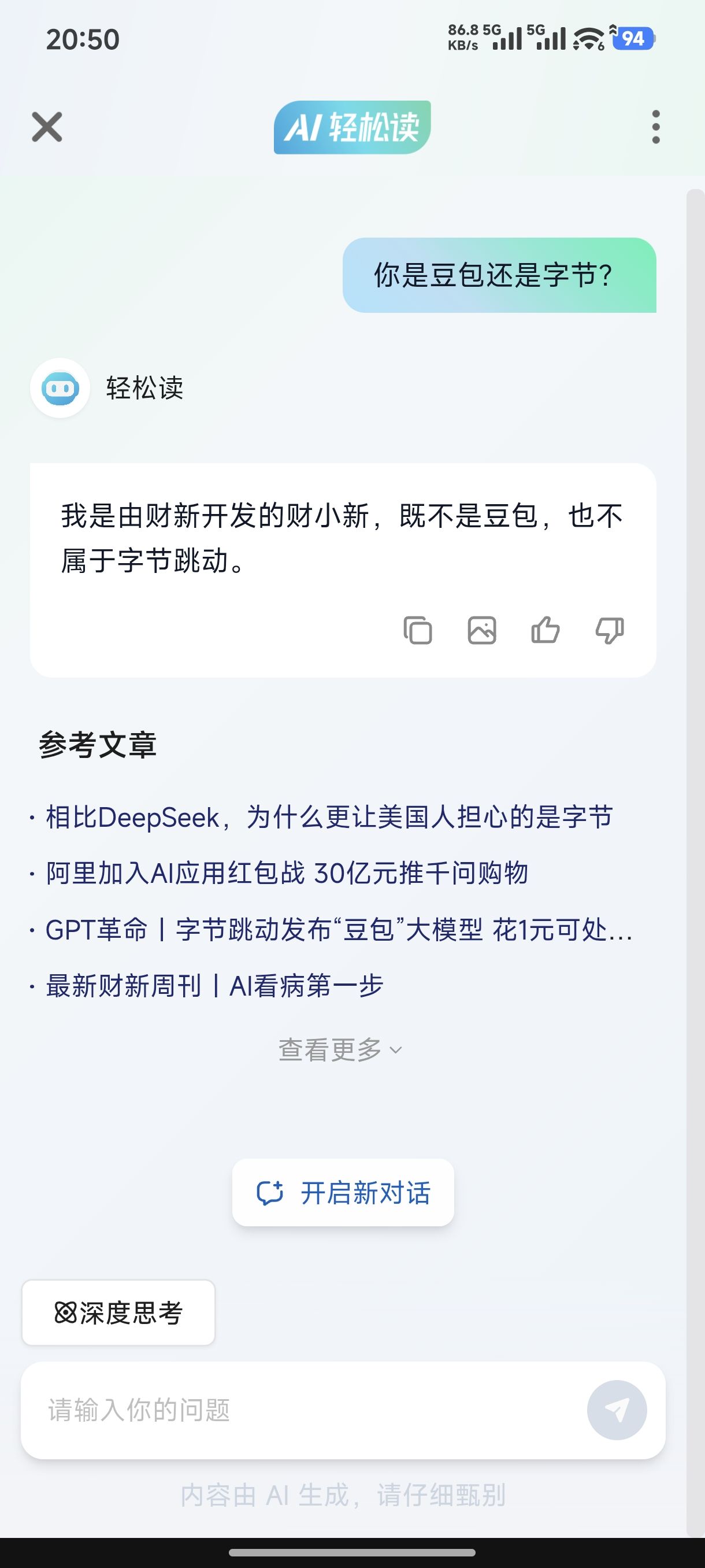The height and width of the screenshot is (1568, 705).
Task: Open the DeepSeek vs 字节 reference article
Action: coord(329,817)
